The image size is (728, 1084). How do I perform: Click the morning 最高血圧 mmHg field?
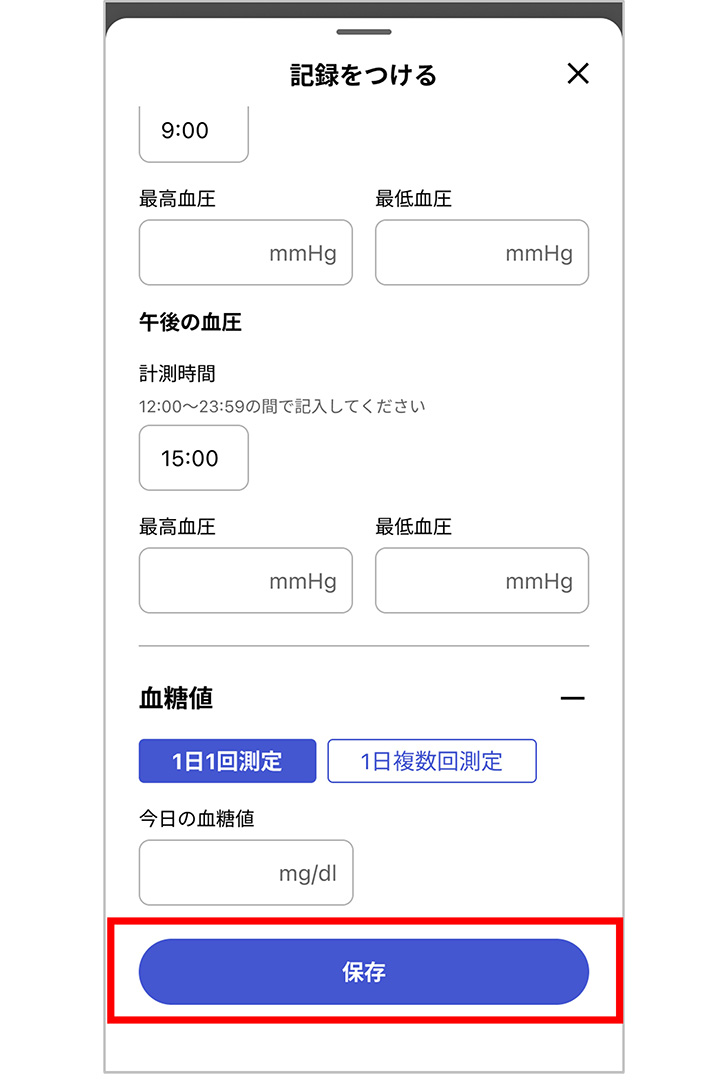245,252
